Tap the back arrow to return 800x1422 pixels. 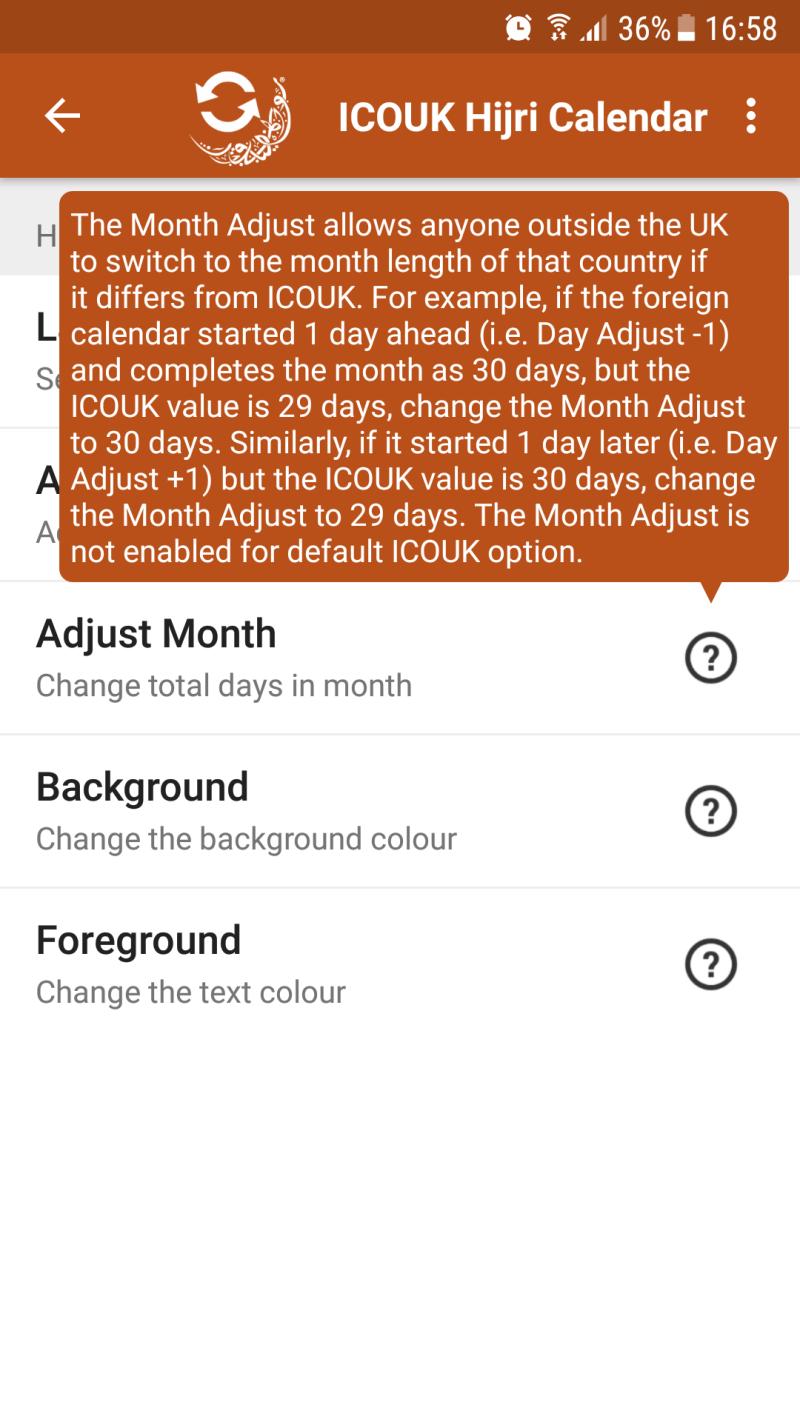pos(62,115)
